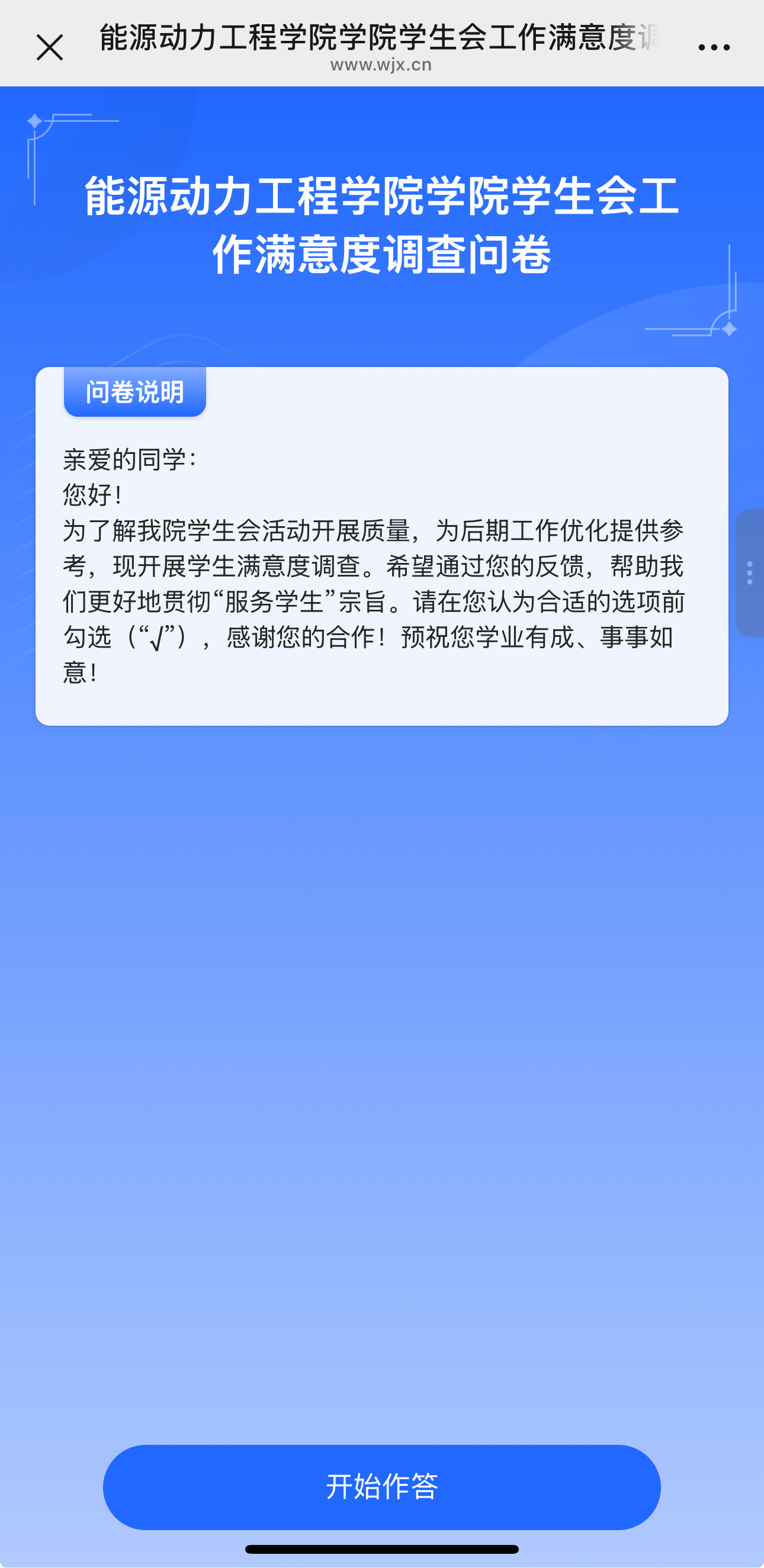This screenshot has height=1568, width=764.
Task: Expand the side handle with vertical dots
Action: click(x=750, y=573)
